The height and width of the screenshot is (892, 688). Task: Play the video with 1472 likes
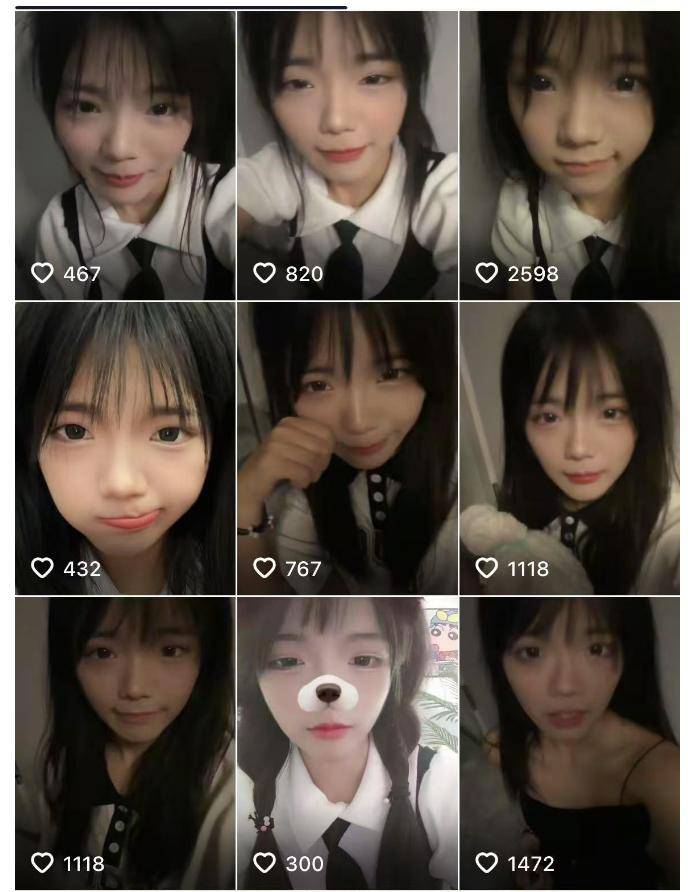[x=569, y=742]
